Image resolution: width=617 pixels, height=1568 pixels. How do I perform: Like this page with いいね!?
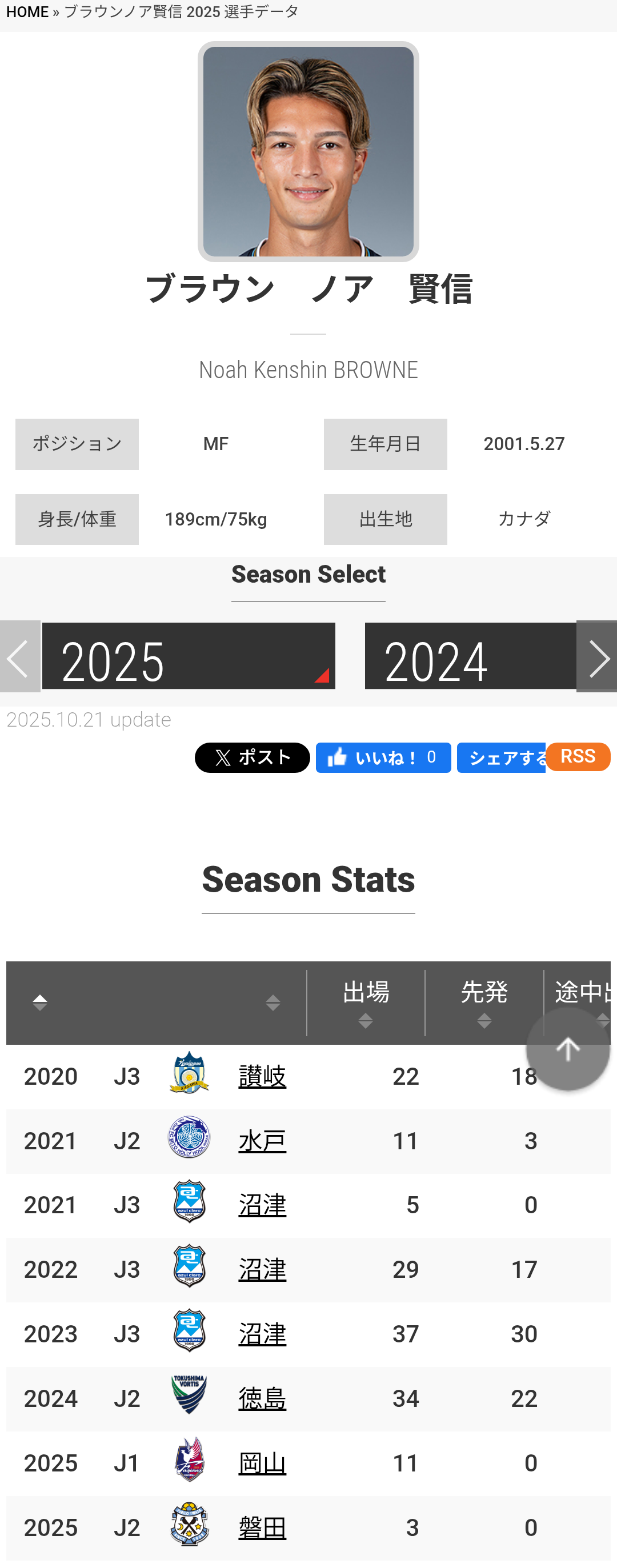(x=383, y=757)
